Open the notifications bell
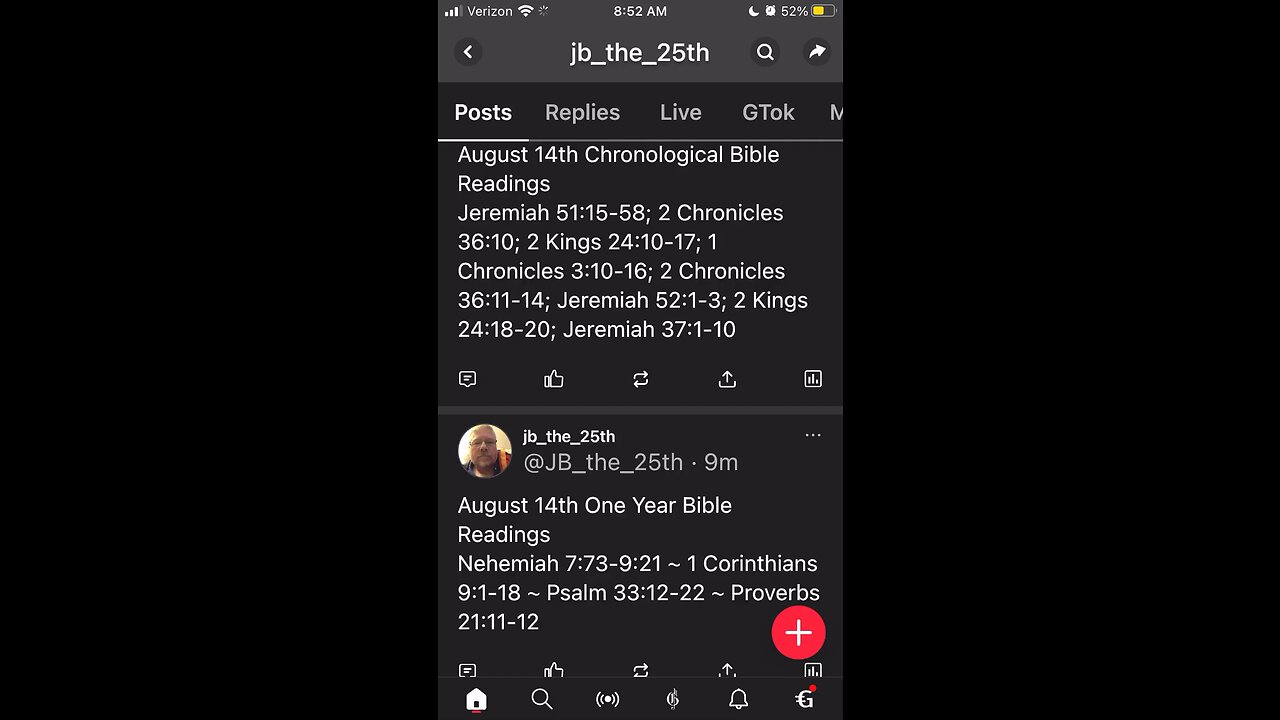This screenshot has height=720, width=1280. click(738, 699)
